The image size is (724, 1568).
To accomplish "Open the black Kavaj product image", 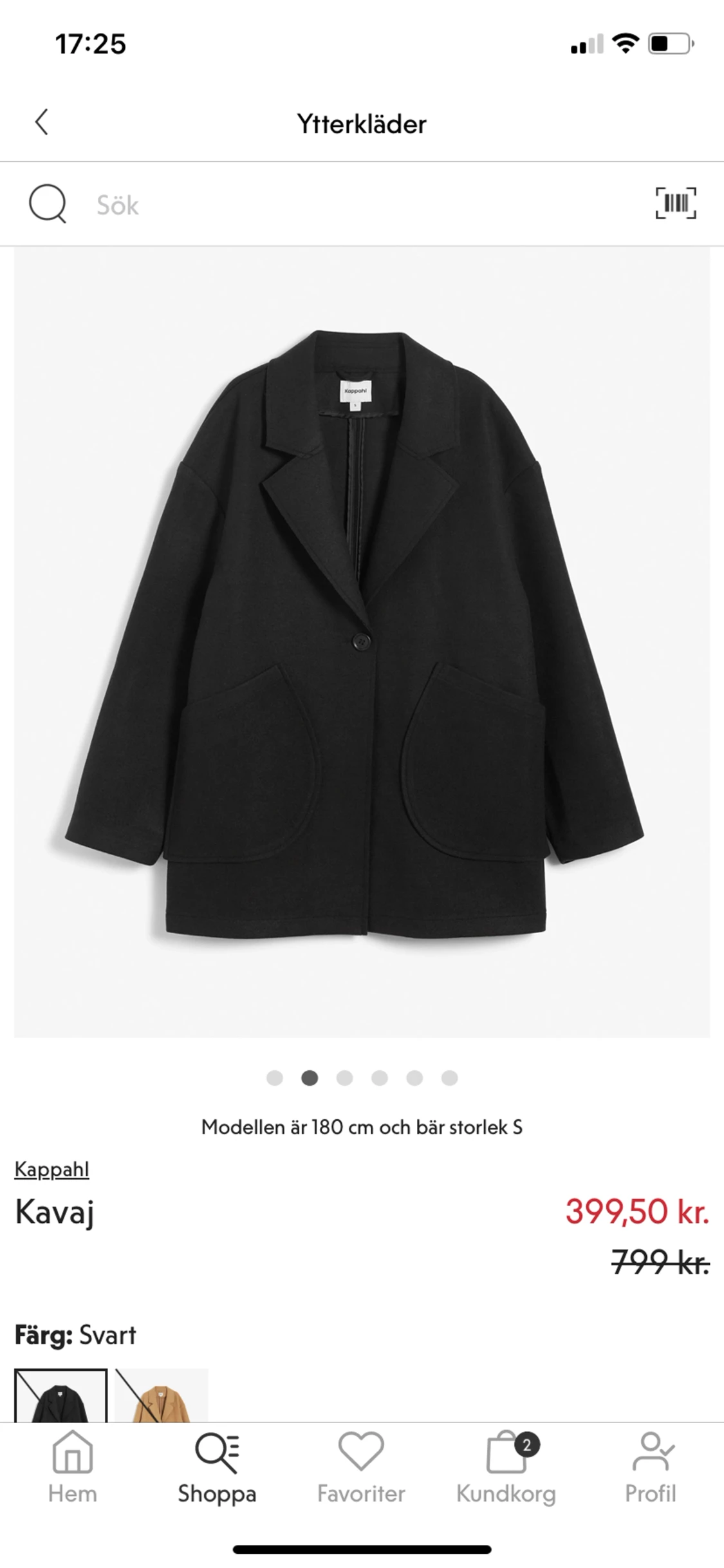I will click(362, 642).
